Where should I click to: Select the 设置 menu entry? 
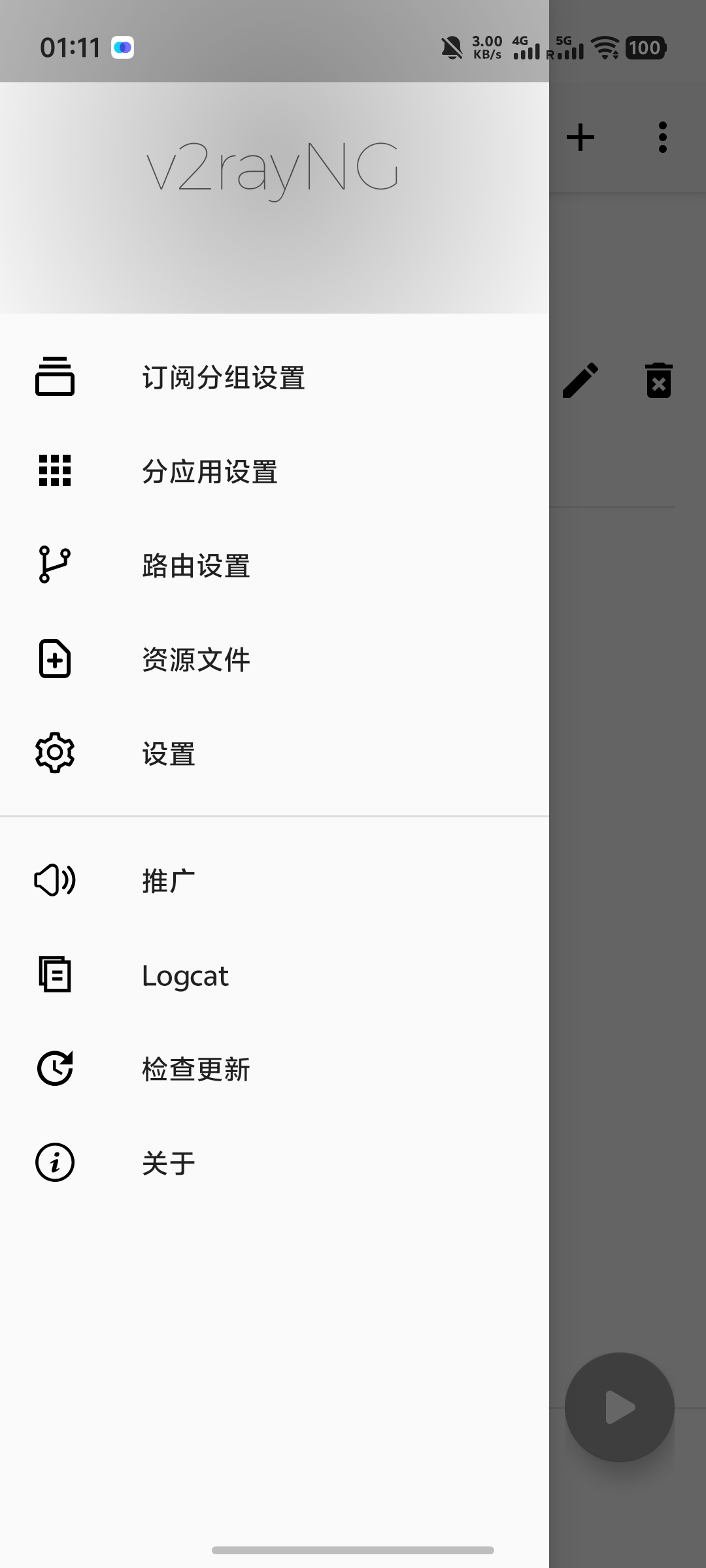tap(167, 753)
